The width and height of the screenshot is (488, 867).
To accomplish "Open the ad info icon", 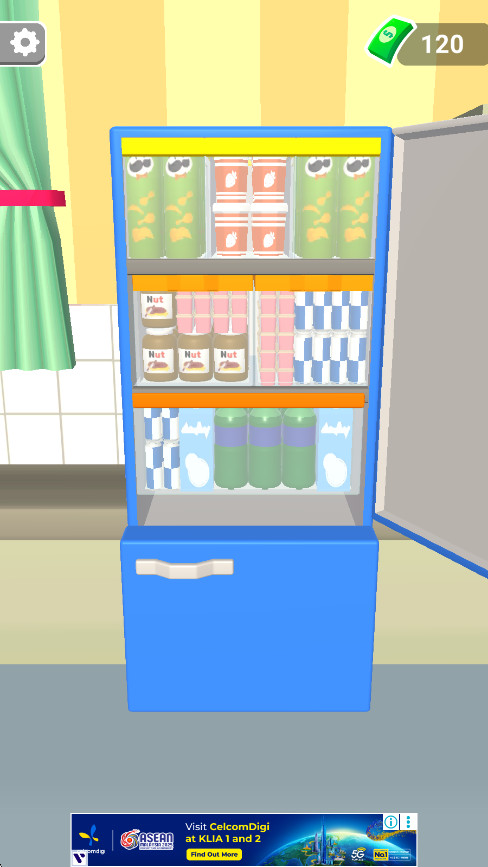I will click(x=391, y=822).
